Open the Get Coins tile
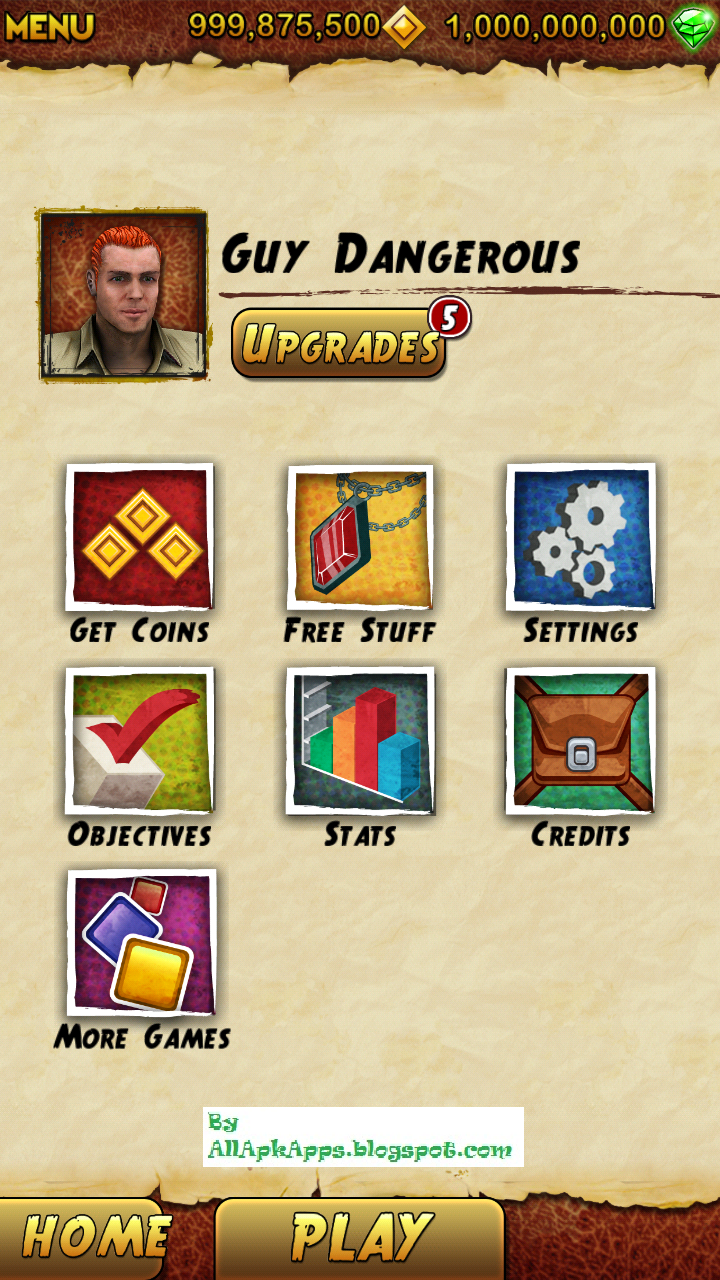Viewport: 720px width, 1280px height. pyautogui.click(x=140, y=538)
